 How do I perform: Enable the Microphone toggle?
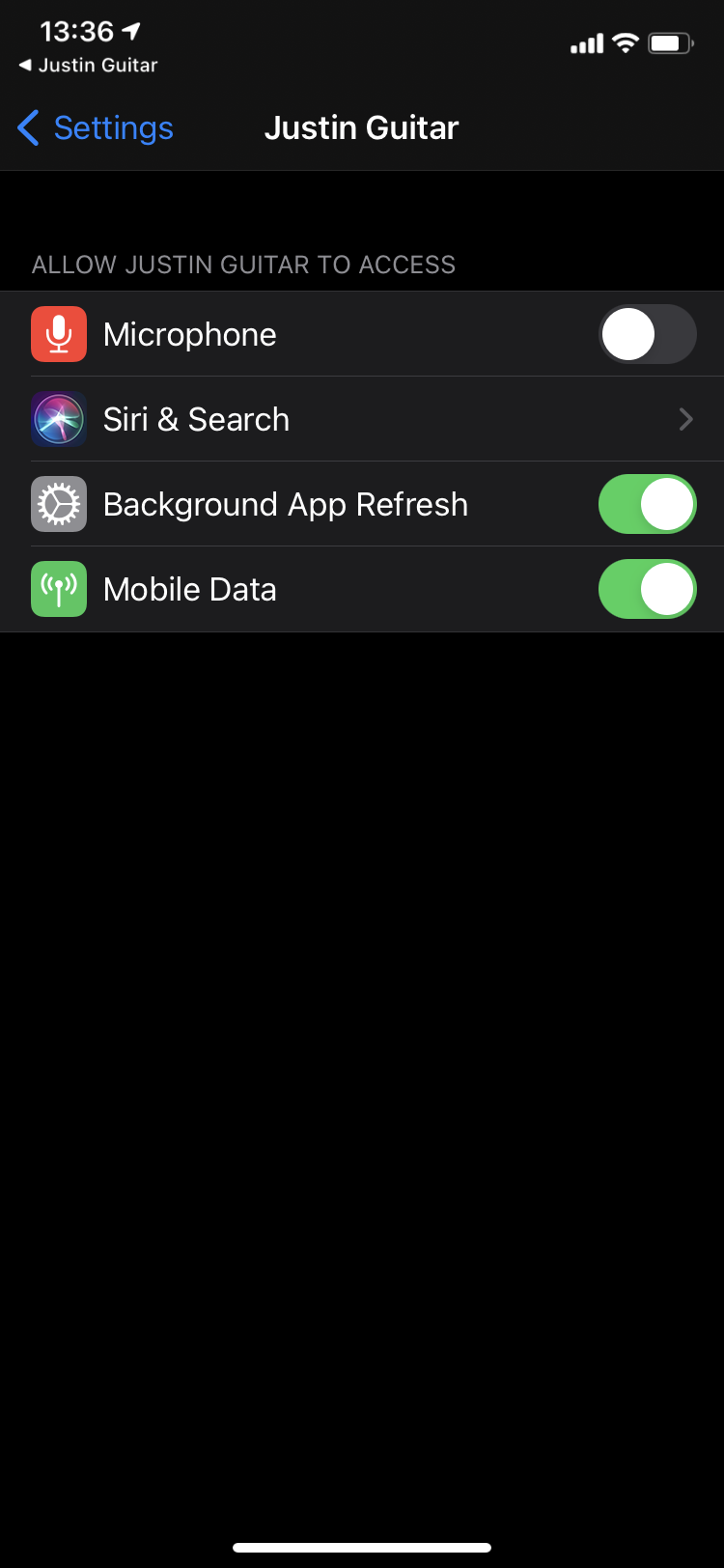tap(647, 333)
